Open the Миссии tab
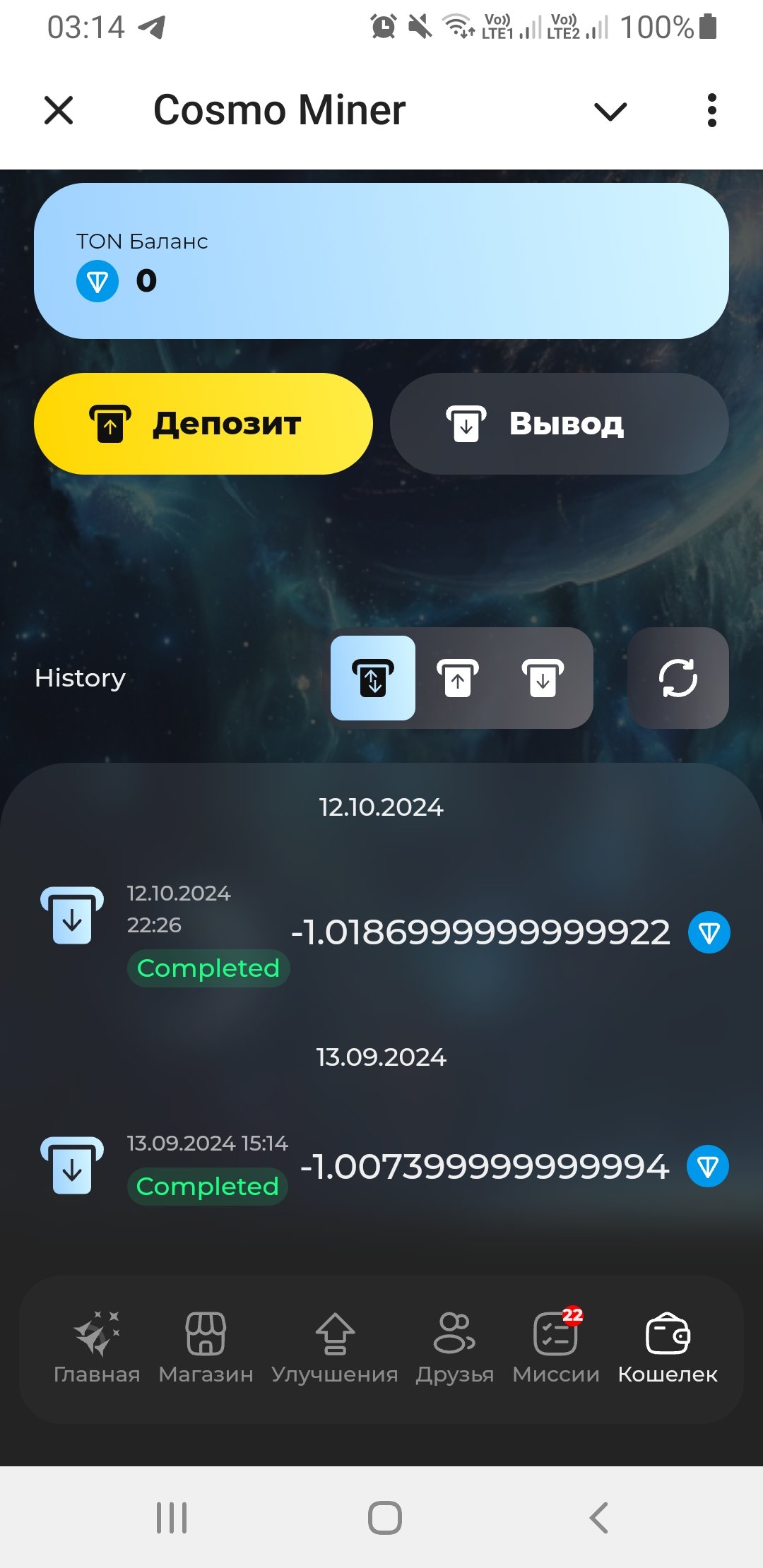 point(556,1348)
